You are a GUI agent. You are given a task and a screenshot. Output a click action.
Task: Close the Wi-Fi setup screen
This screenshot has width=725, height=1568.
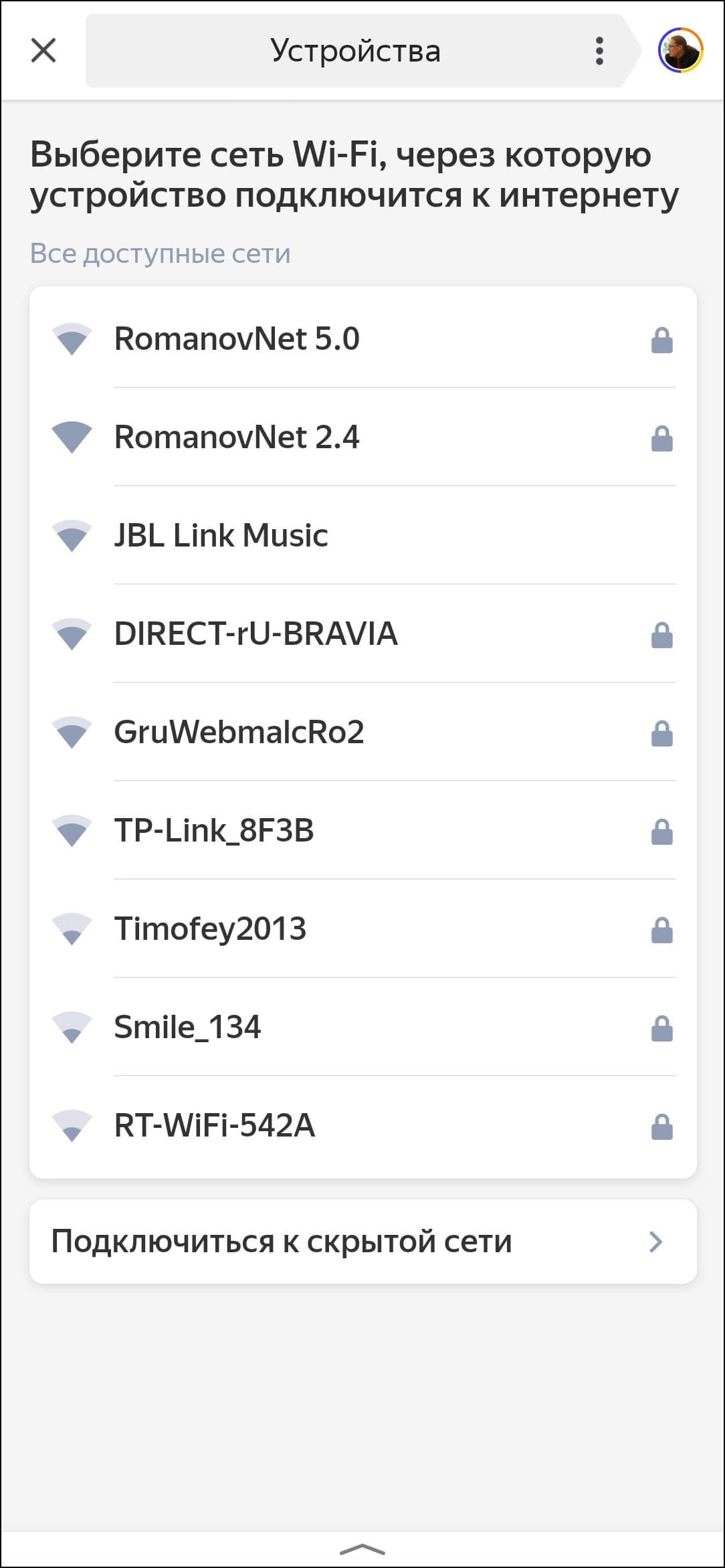pyautogui.click(x=43, y=50)
